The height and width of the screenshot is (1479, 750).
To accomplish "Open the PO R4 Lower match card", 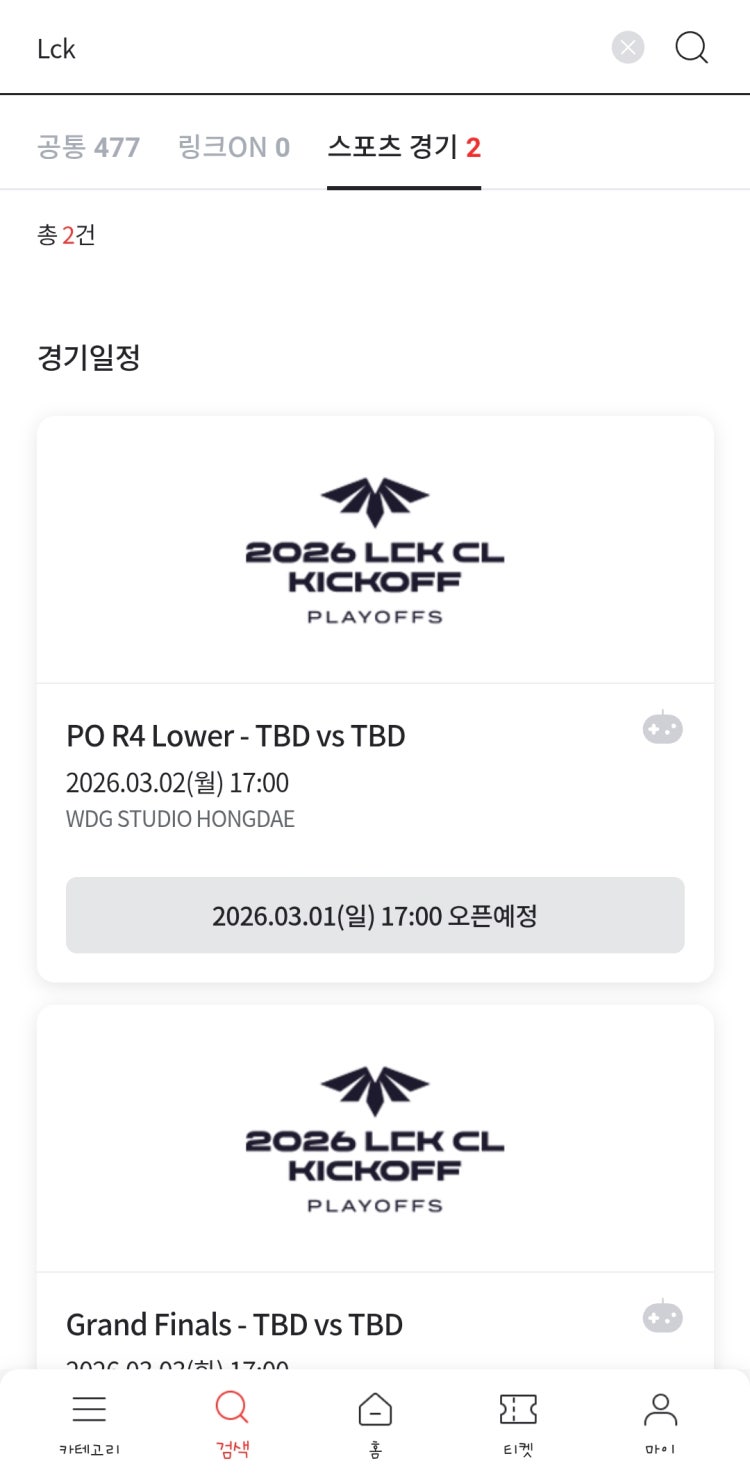I will 375,736.
